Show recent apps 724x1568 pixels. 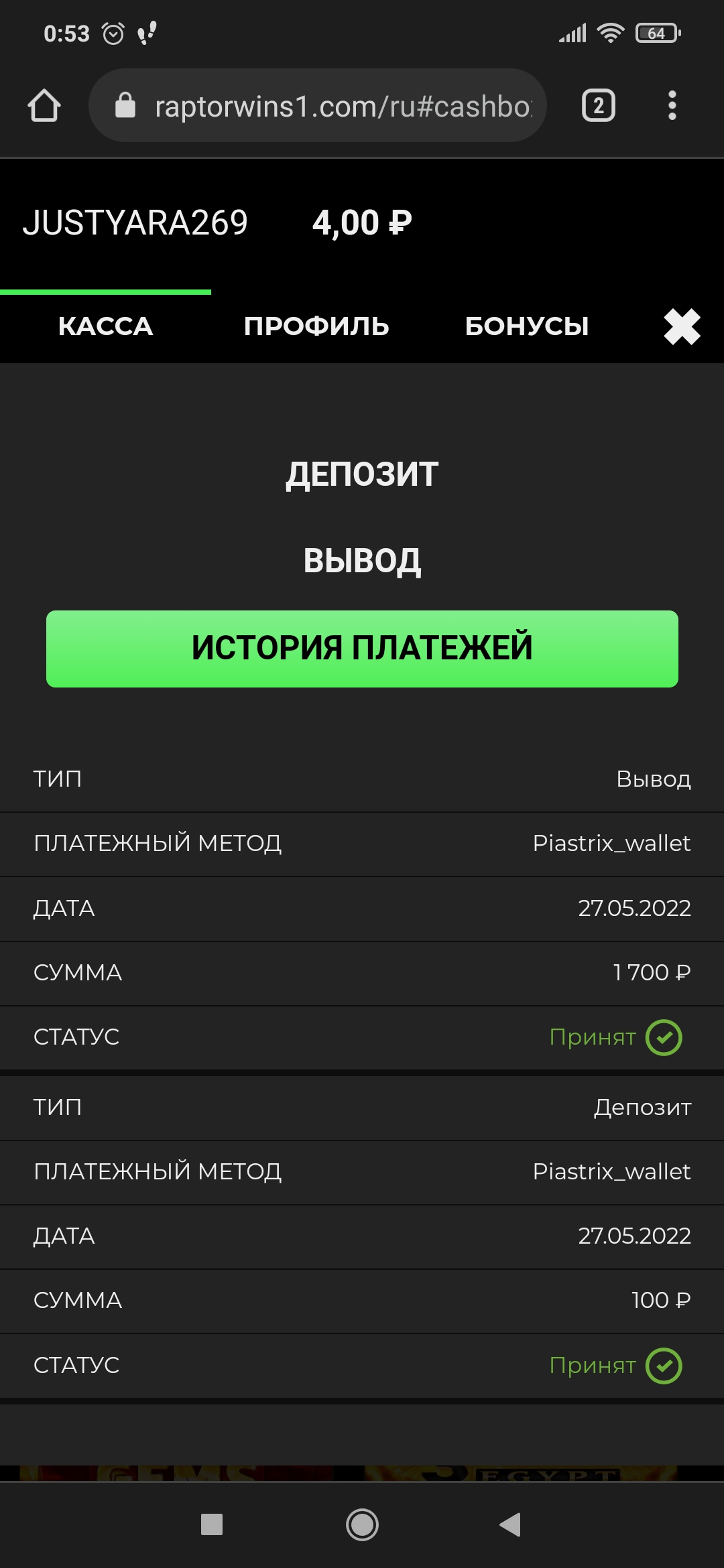click(212, 1524)
